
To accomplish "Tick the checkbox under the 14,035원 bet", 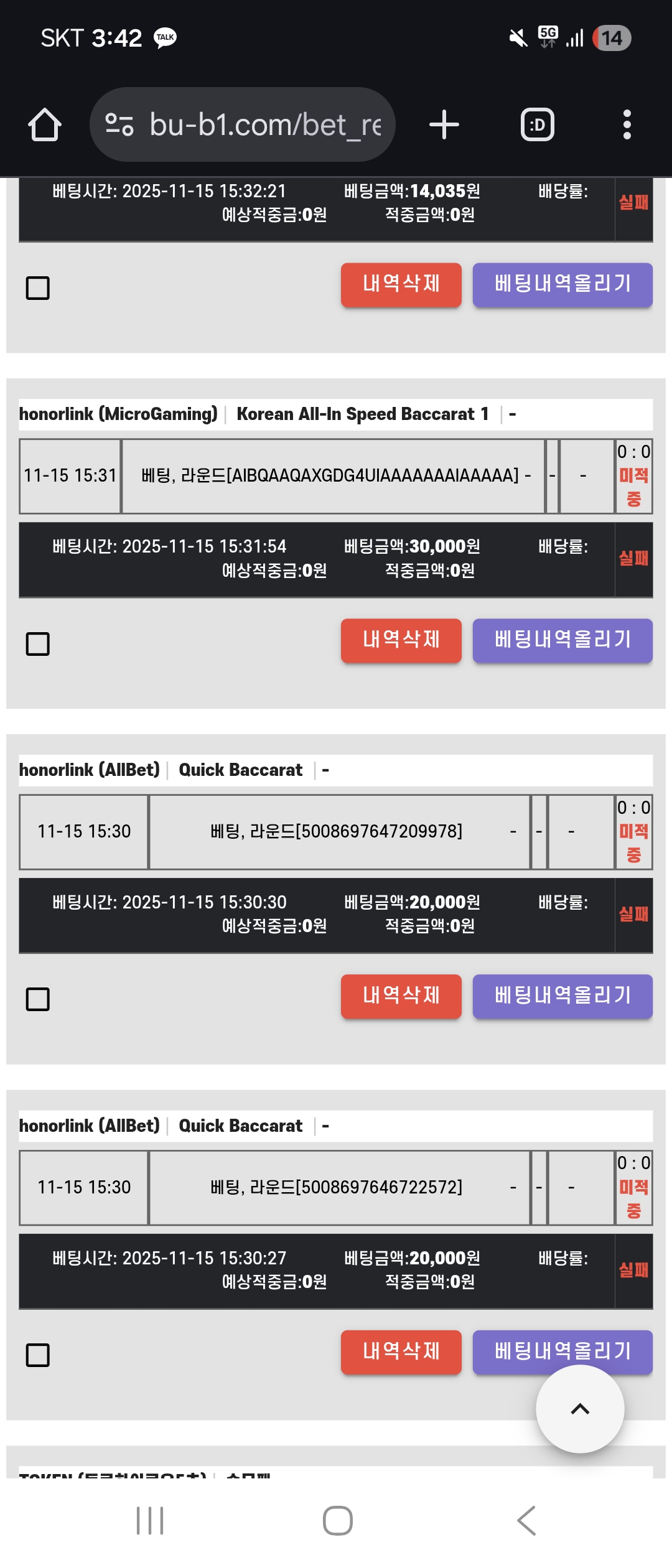I will click(x=37, y=287).
